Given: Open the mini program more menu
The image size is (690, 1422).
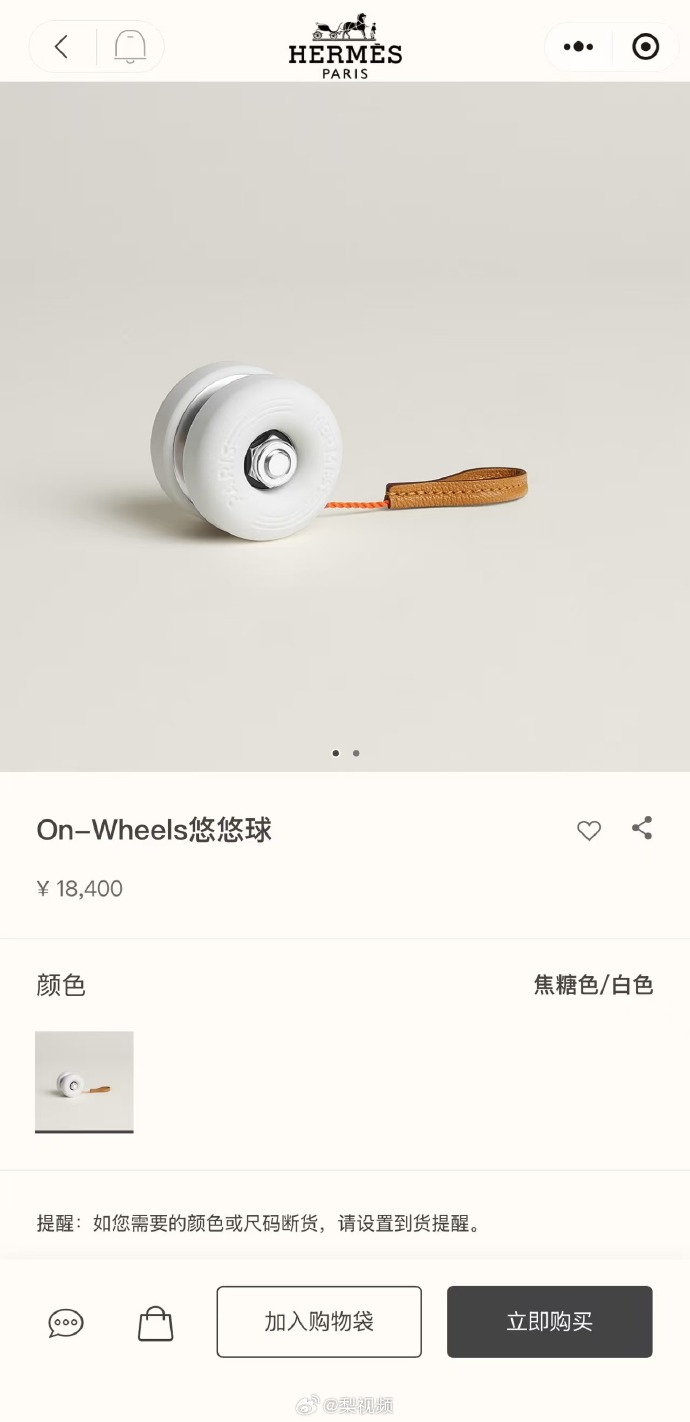Looking at the screenshot, I should point(578,46).
